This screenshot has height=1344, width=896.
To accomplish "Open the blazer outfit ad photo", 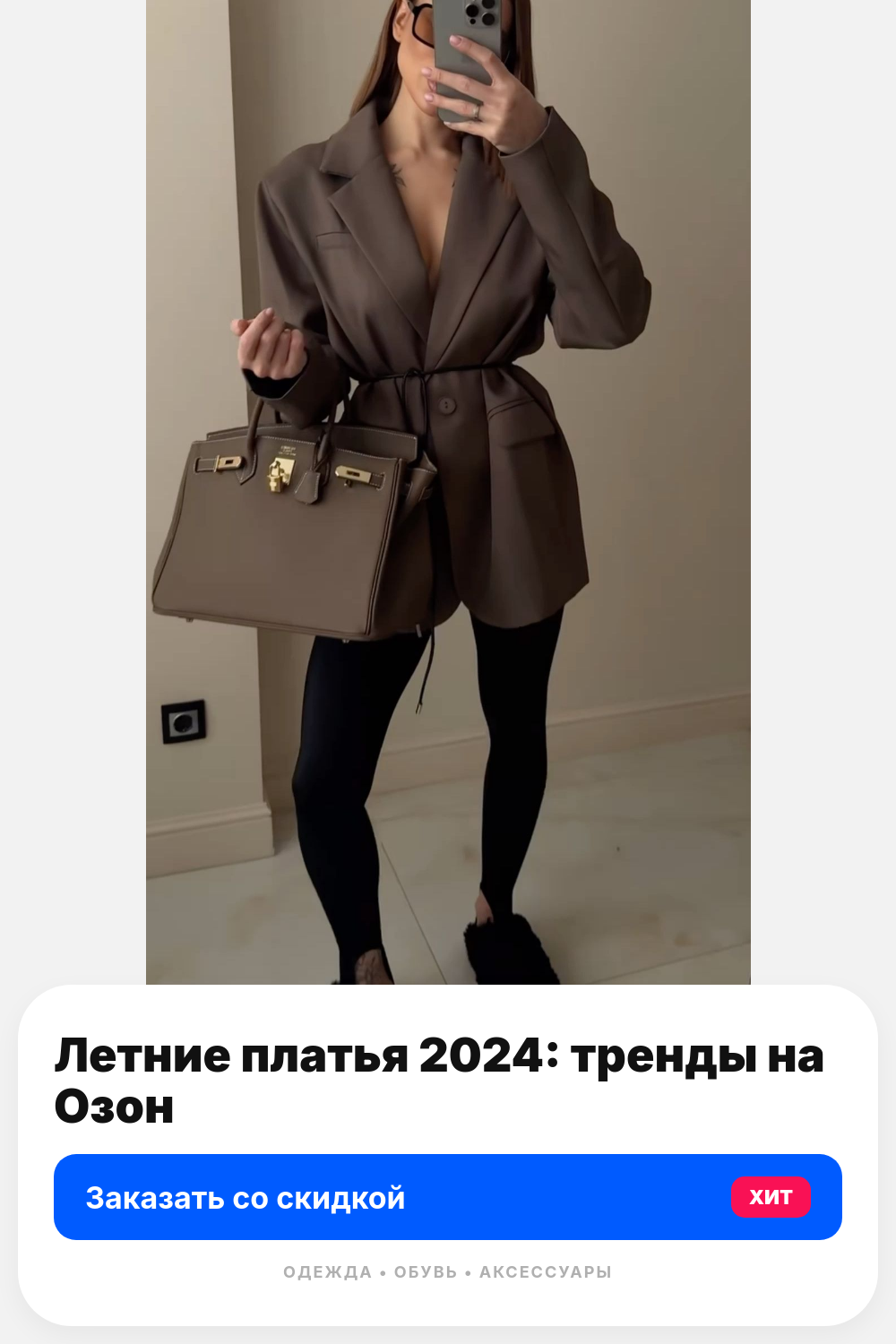I will [448, 492].
